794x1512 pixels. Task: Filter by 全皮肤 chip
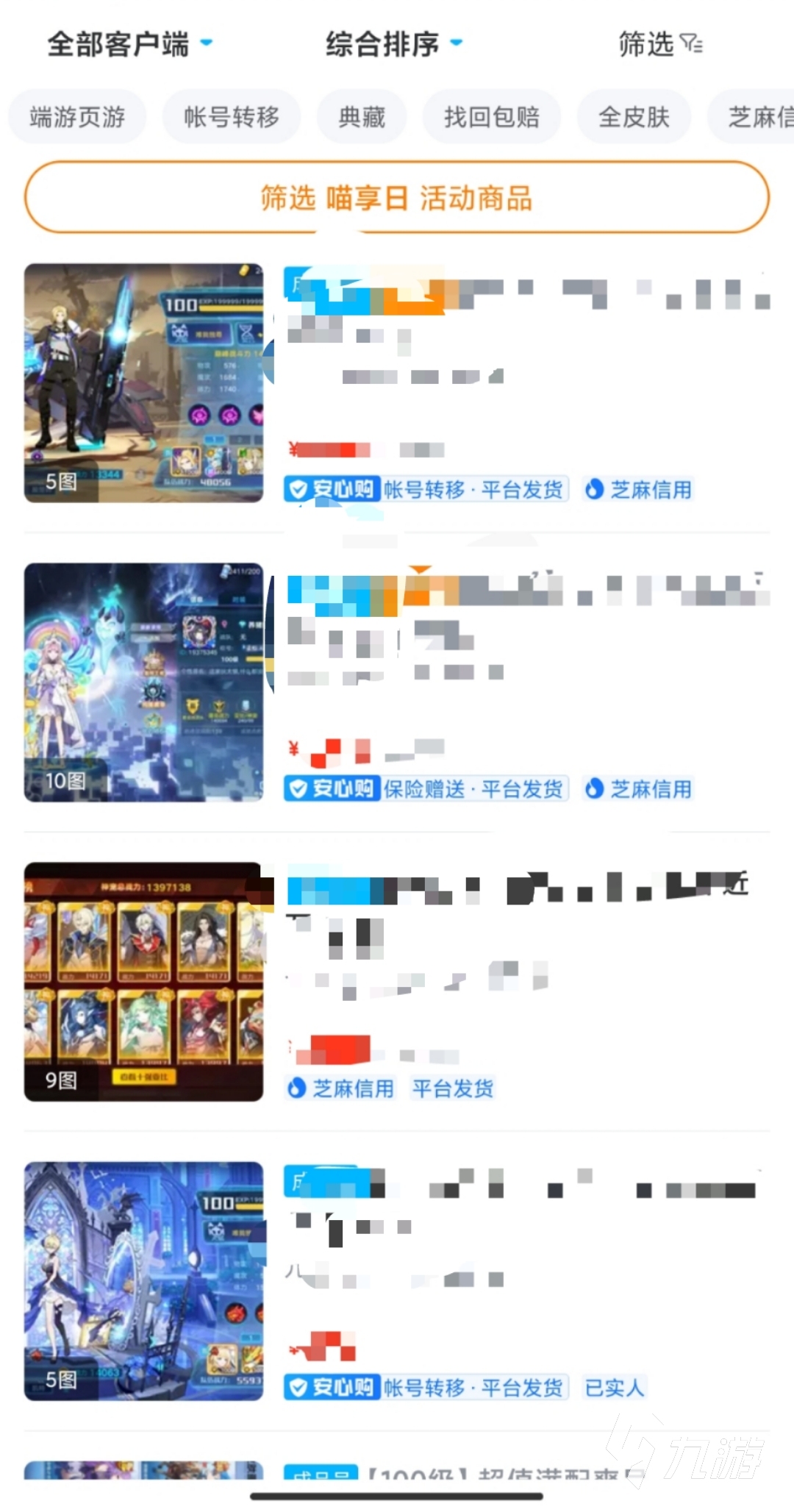point(634,117)
